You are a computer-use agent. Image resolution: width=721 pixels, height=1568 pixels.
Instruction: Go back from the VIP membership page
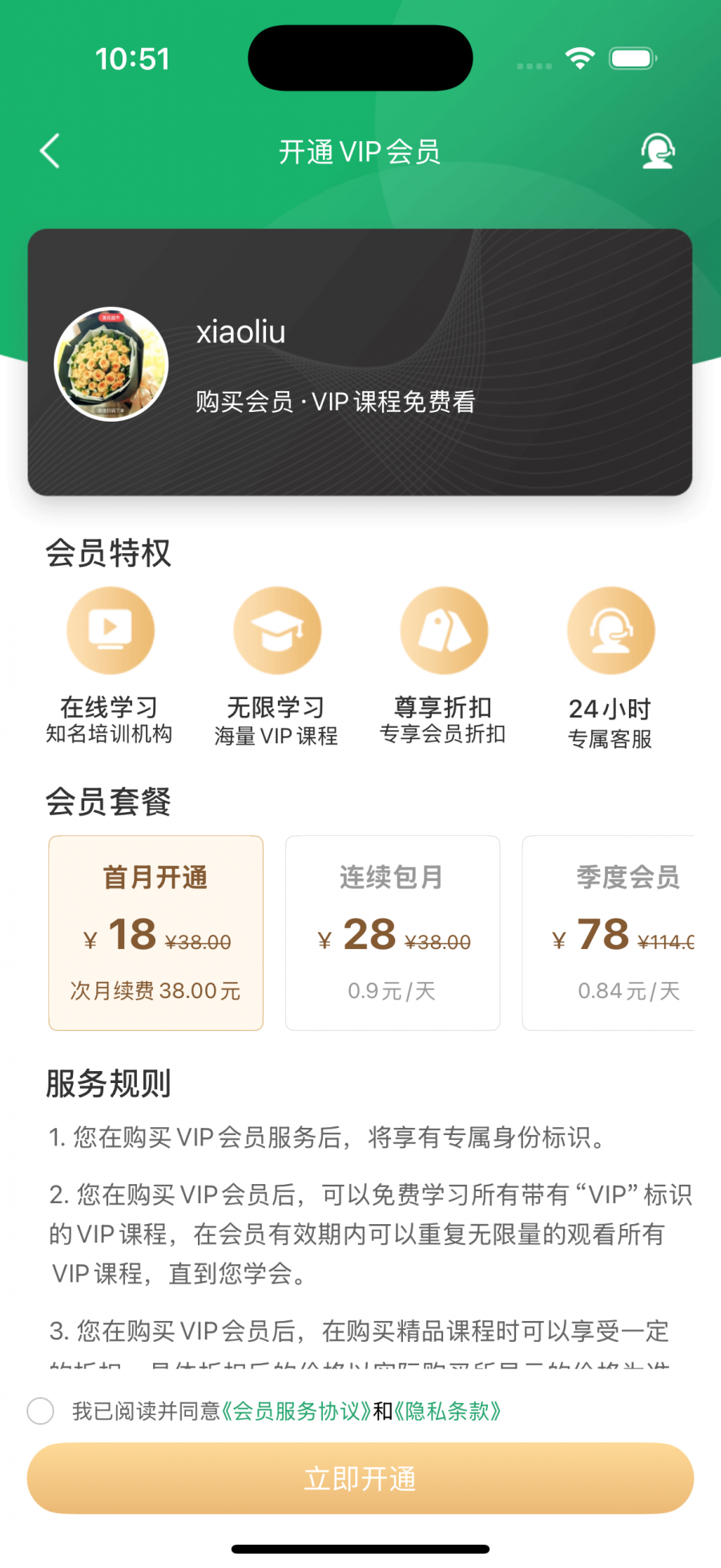click(x=50, y=151)
